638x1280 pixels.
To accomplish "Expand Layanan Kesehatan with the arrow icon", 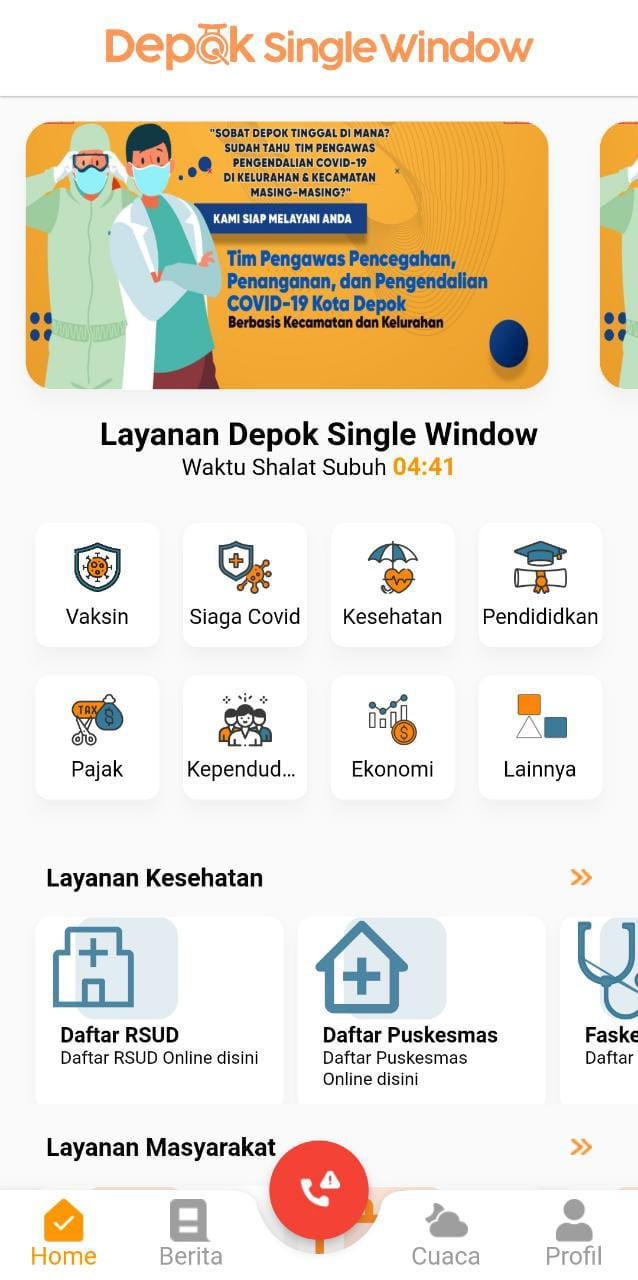I will 581,878.
